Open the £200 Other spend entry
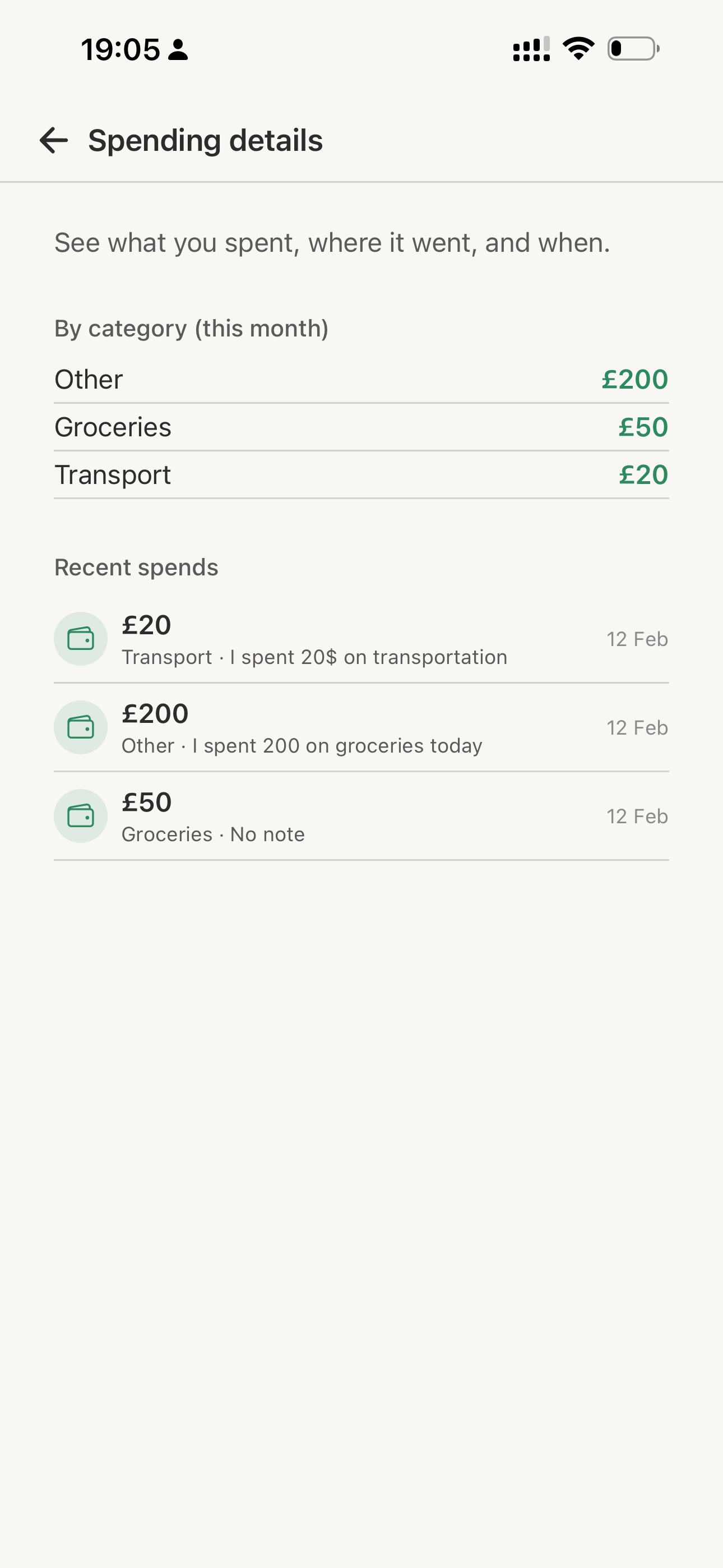 tap(360, 728)
